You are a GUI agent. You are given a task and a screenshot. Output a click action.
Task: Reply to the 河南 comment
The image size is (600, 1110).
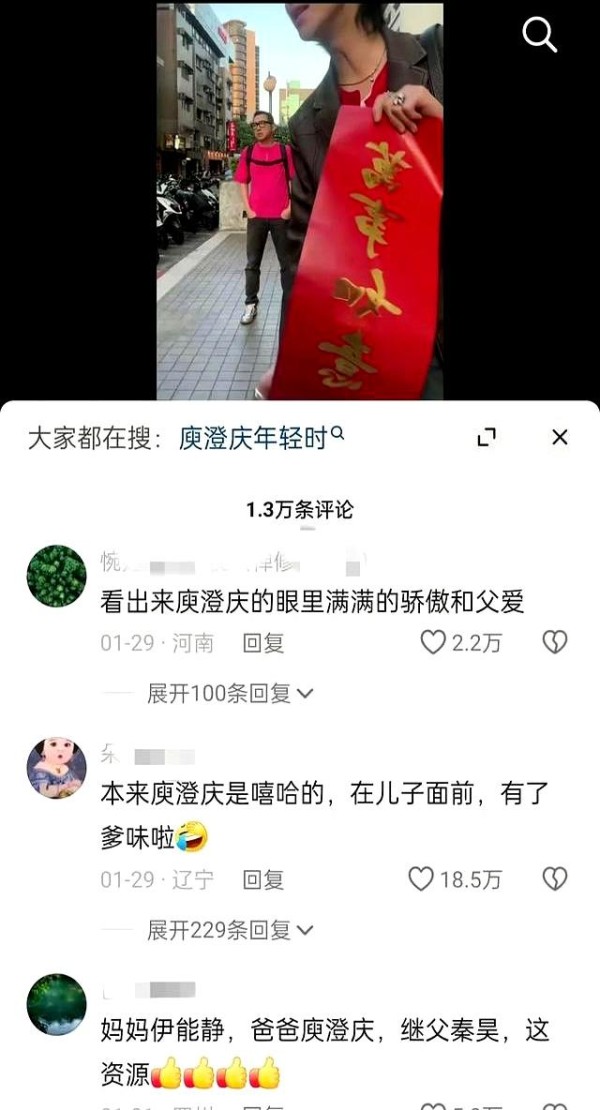(x=263, y=643)
